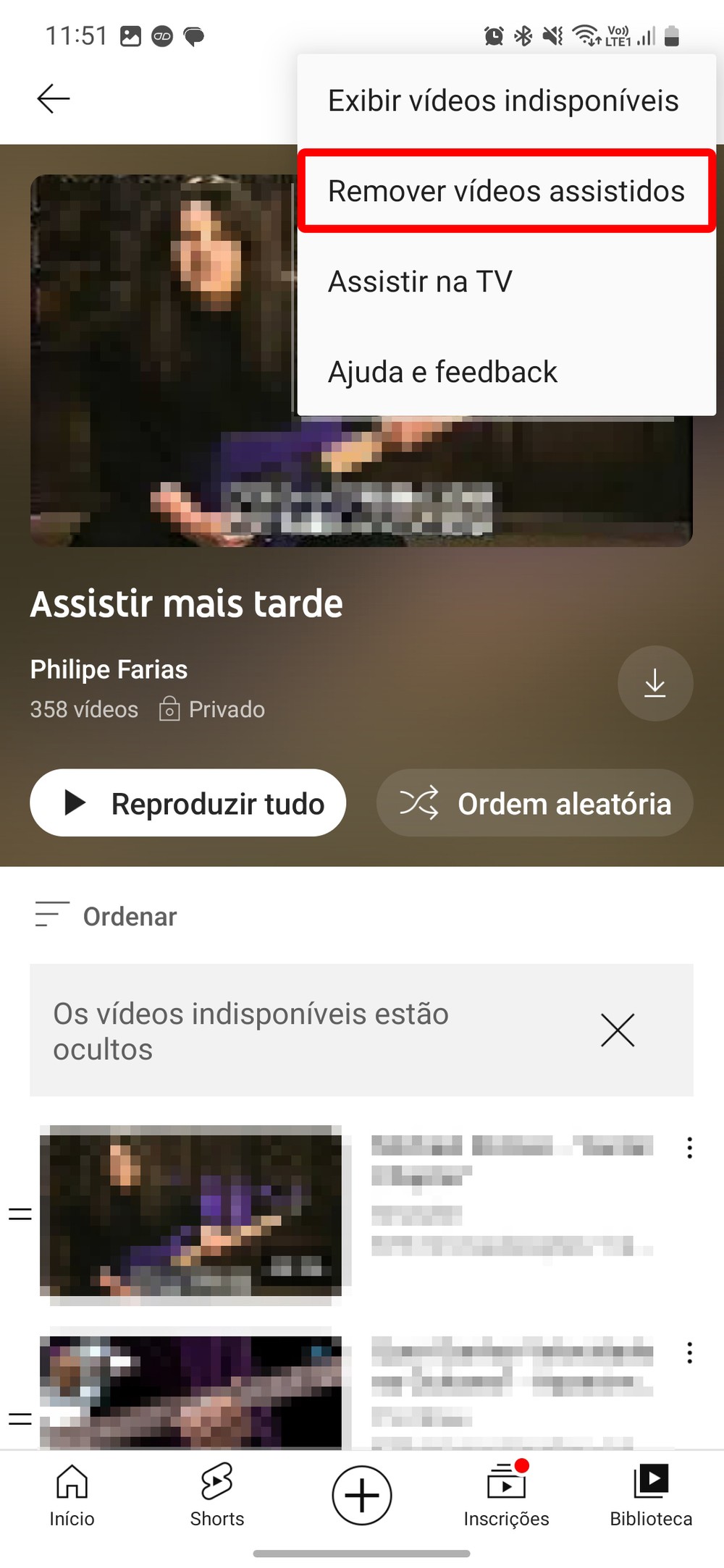Tap the create plus button
The image size is (724, 1568).
coord(361,1495)
